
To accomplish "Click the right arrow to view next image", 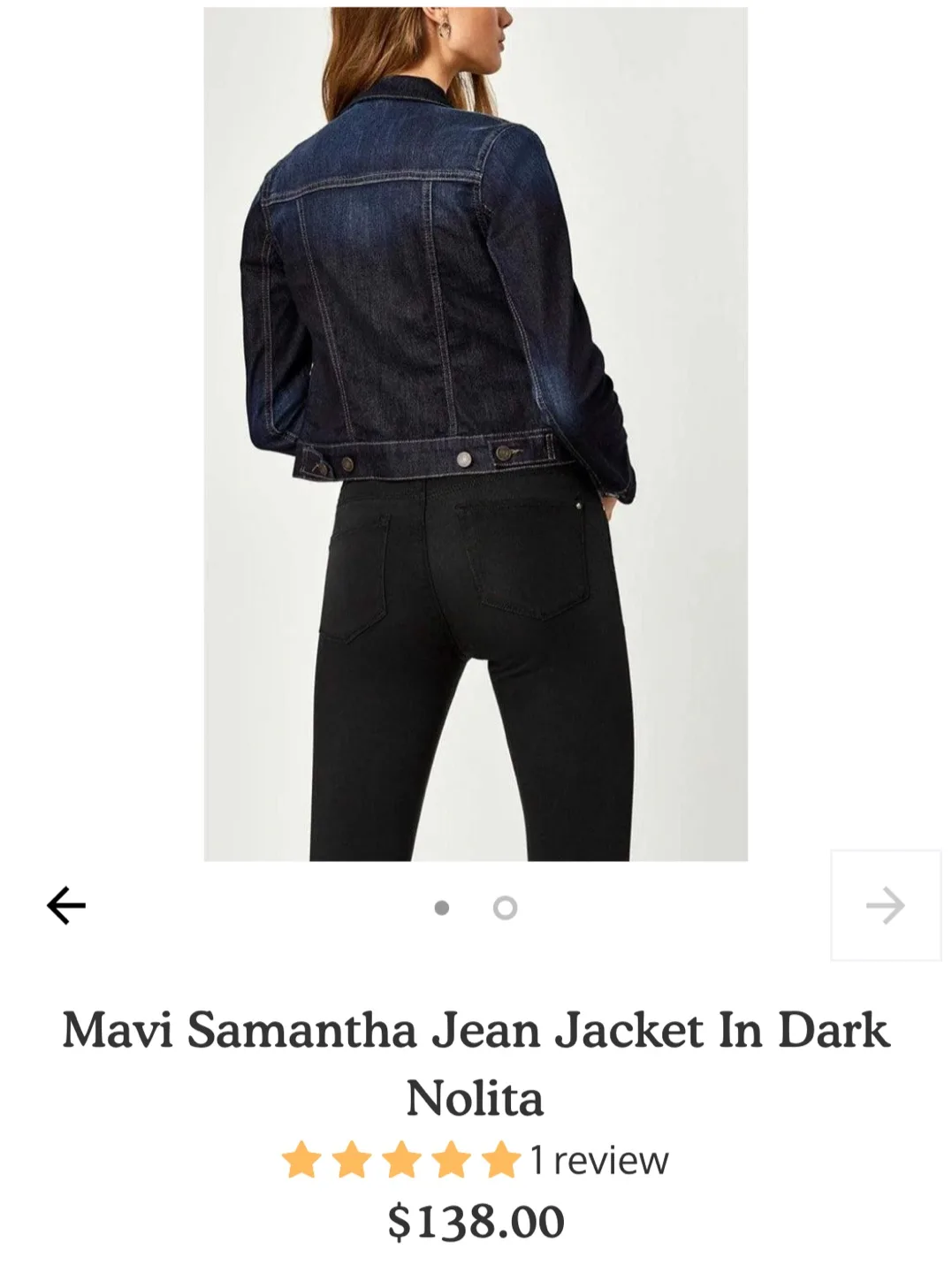I will tap(887, 905).
